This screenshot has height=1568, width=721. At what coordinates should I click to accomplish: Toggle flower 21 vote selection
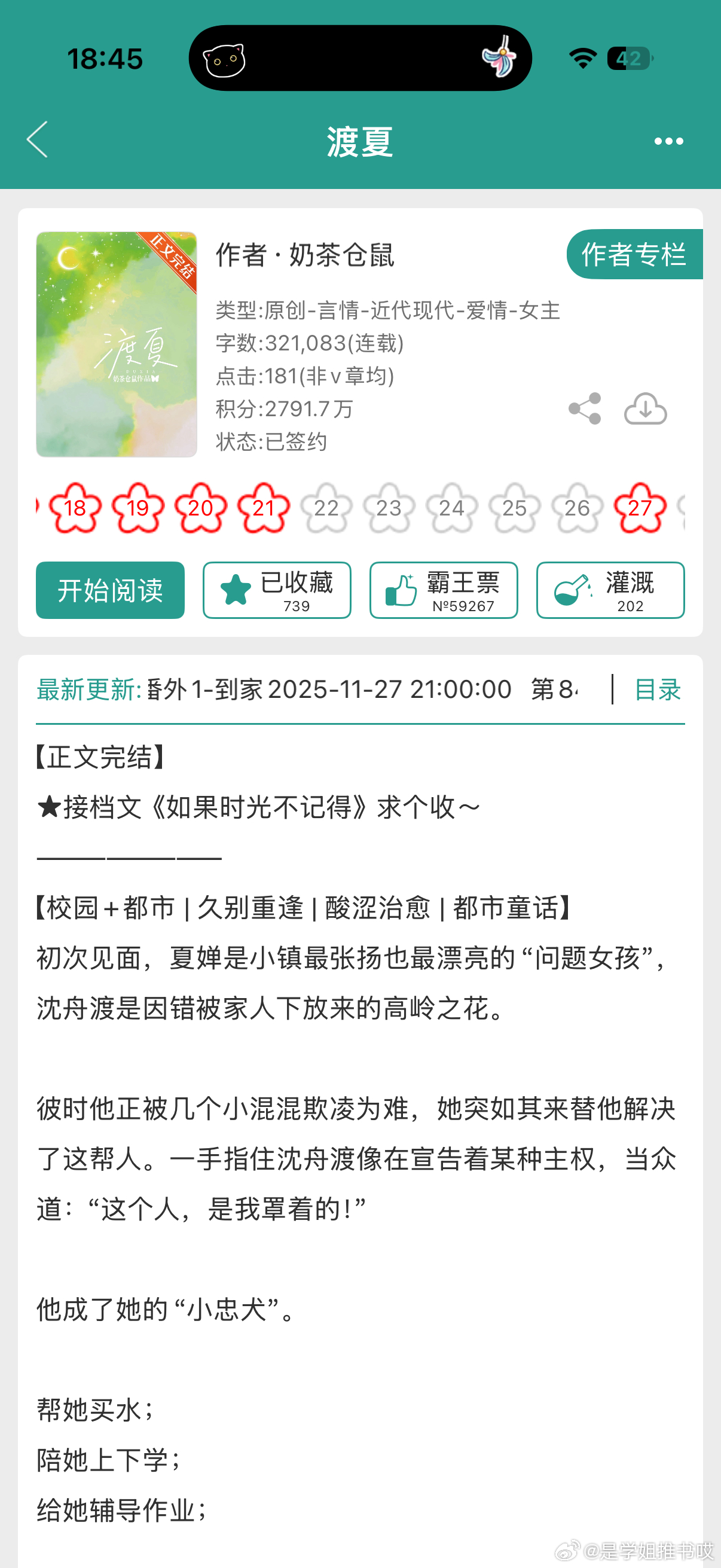[x=264, y=507]
